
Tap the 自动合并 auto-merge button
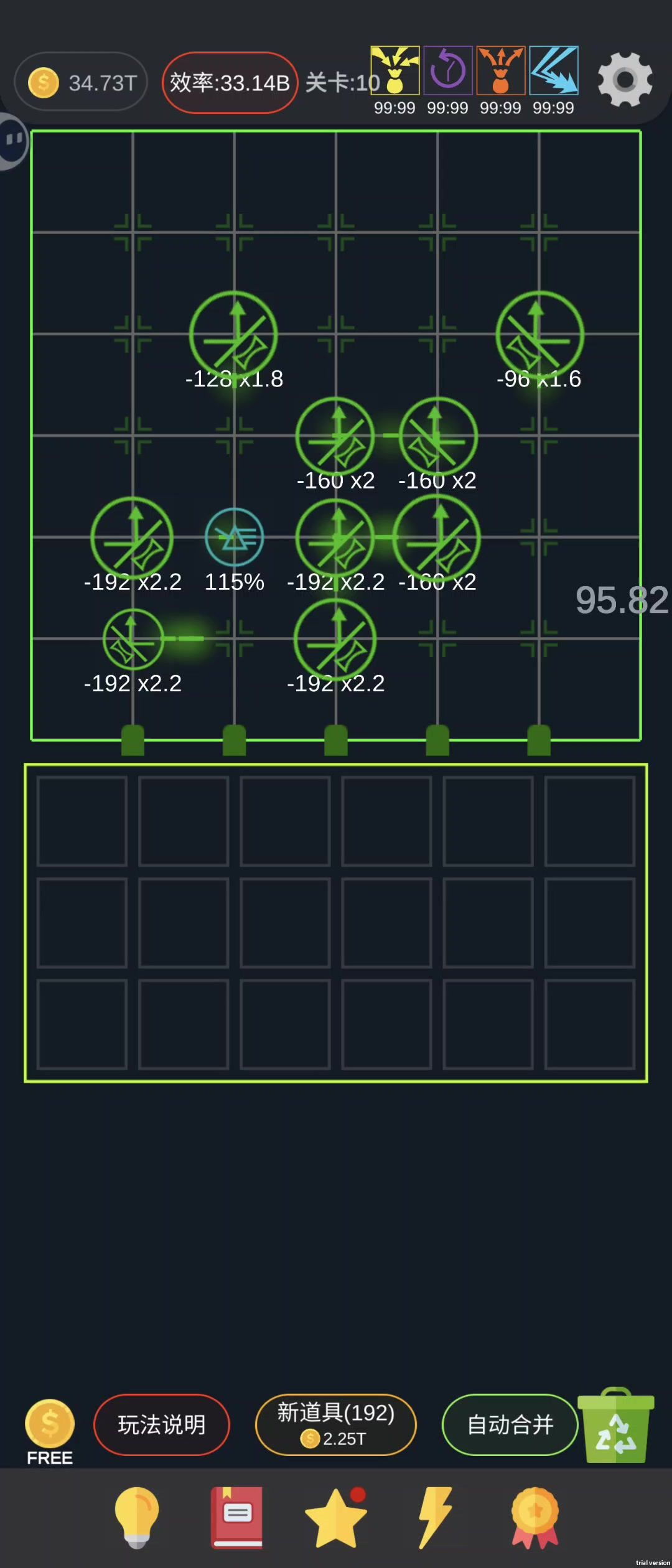tap(510, 1424)
